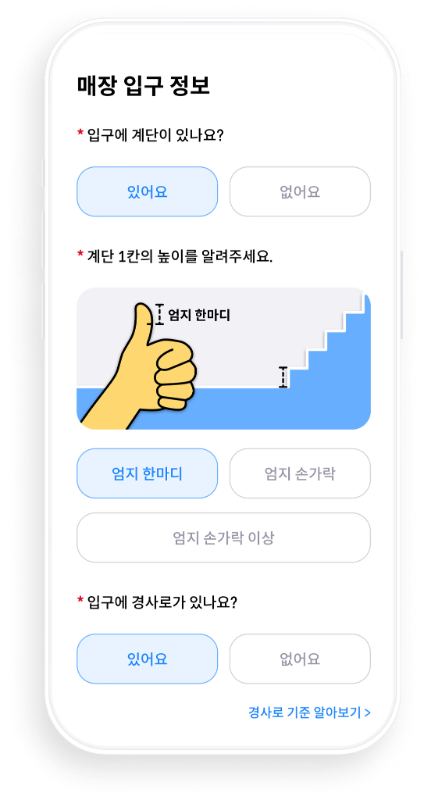Pick 엄지 손가락 이상 as step height
This screenshot has height=800, width=424.
[223, 538]
